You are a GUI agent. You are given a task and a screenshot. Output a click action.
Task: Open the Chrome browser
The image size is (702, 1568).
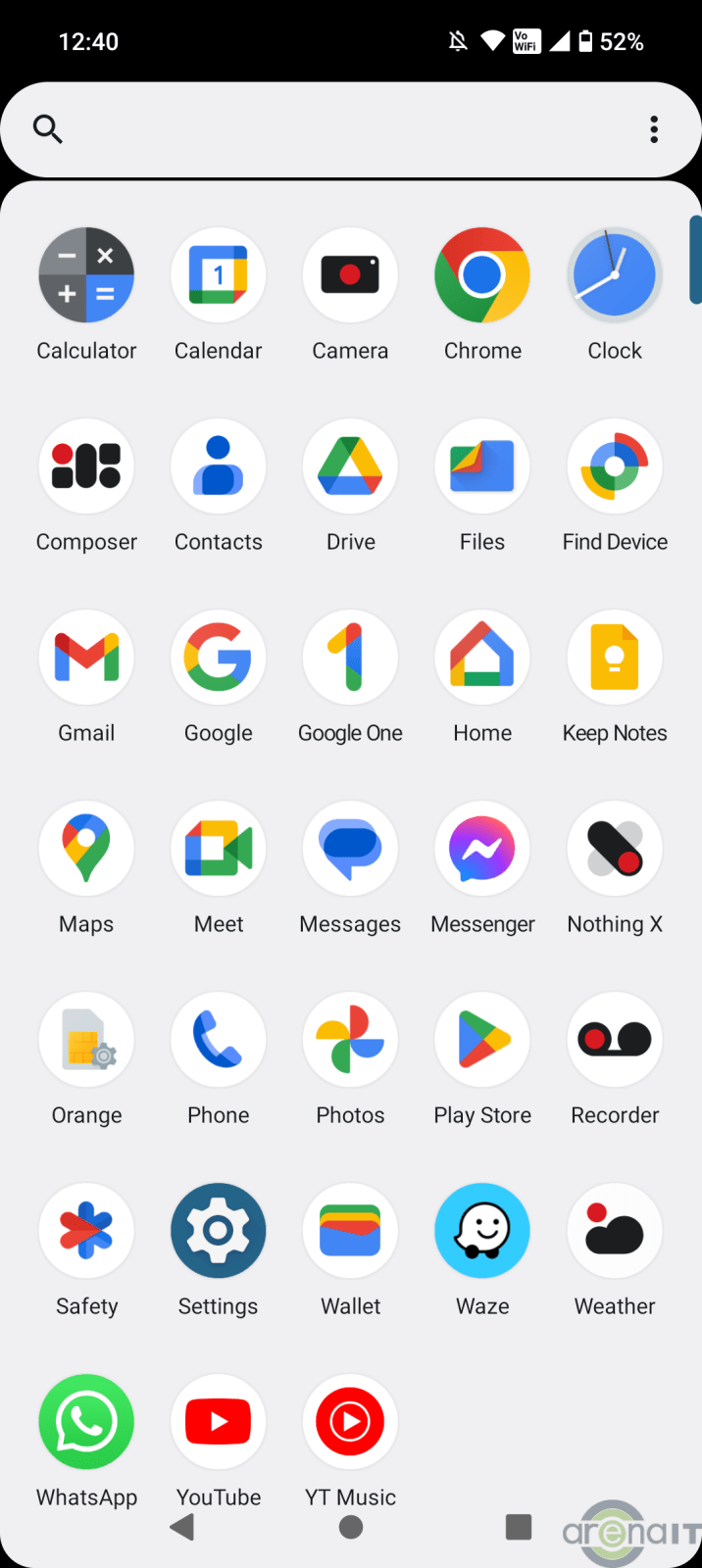(x=482, y=275)
